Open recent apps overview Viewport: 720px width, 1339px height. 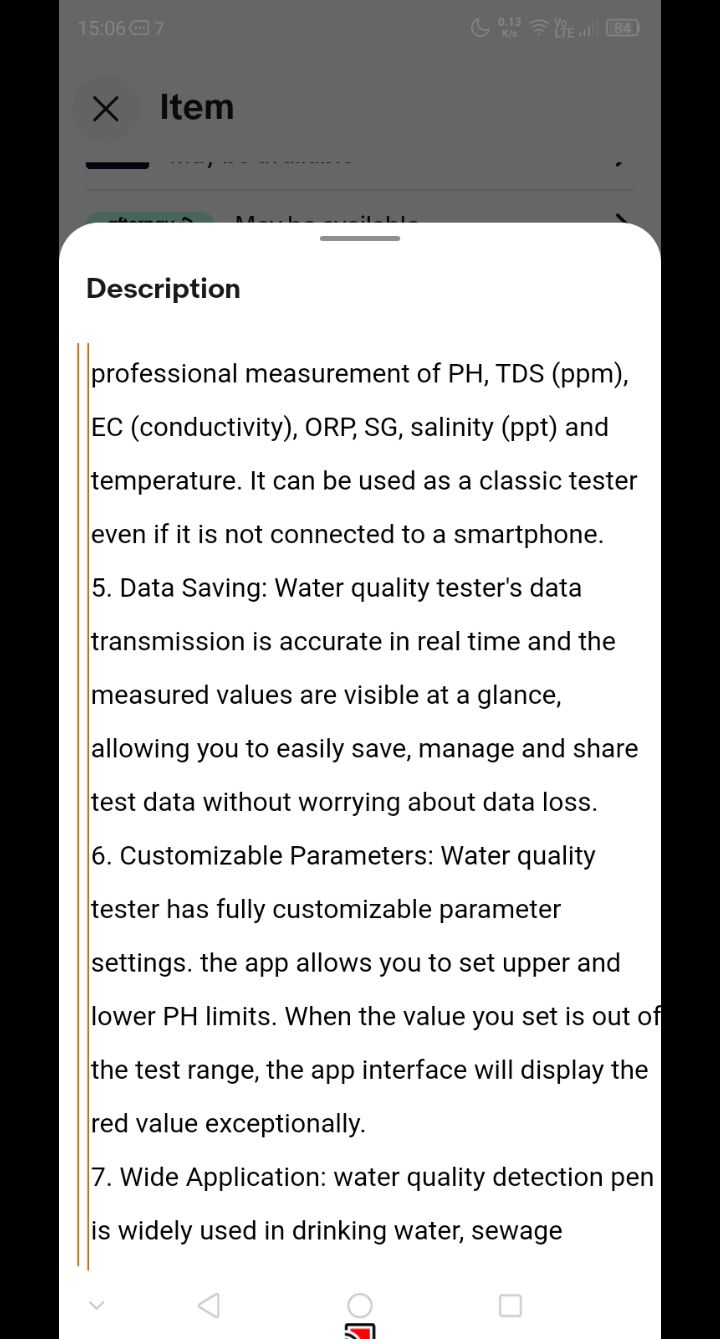point(510,1305)
